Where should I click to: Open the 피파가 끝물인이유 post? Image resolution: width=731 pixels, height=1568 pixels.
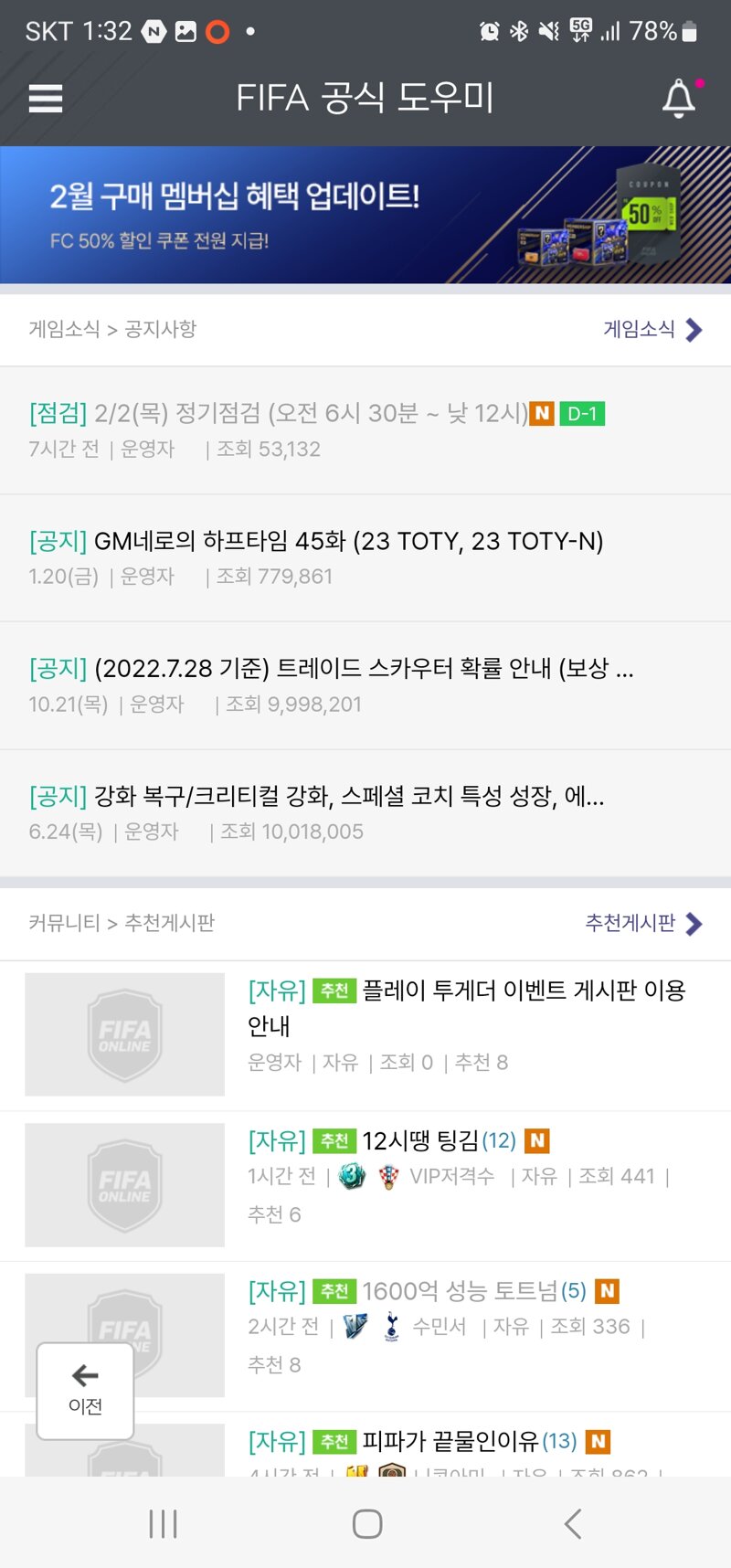[x=450, y=1441]
